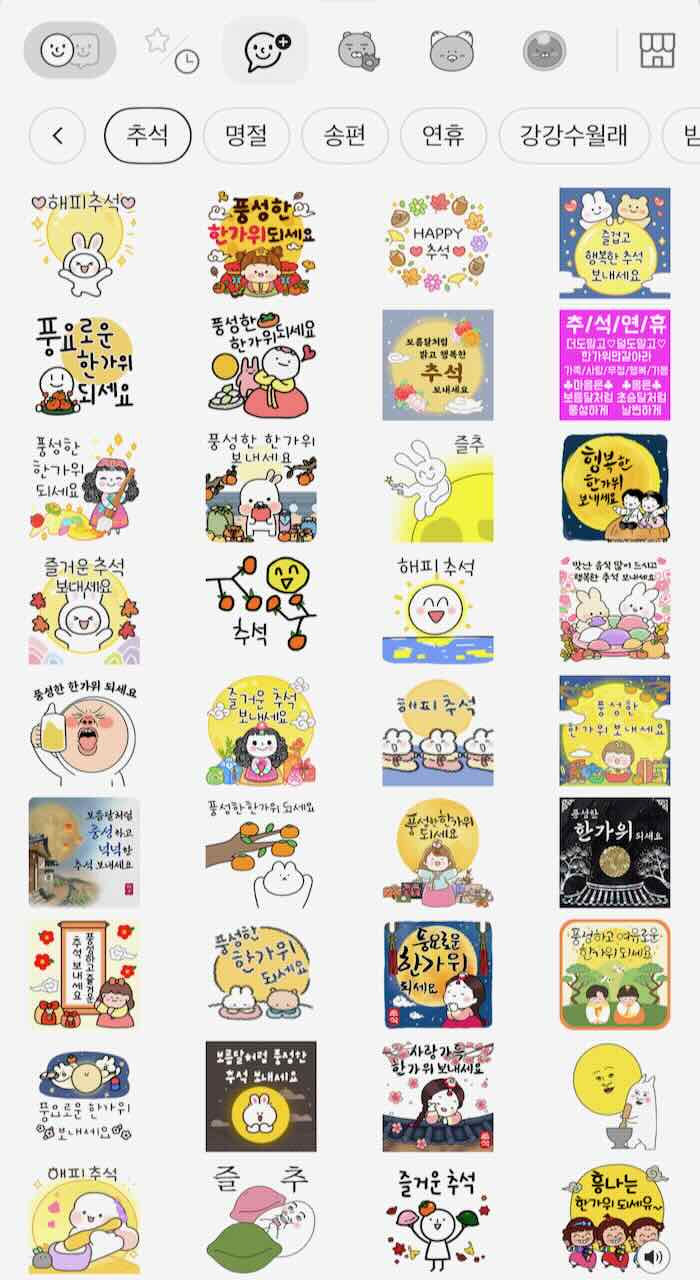Choose the 사랑가득 한가위 되세요 sticker
The image size is (700, 1280).
point(438,1096)
